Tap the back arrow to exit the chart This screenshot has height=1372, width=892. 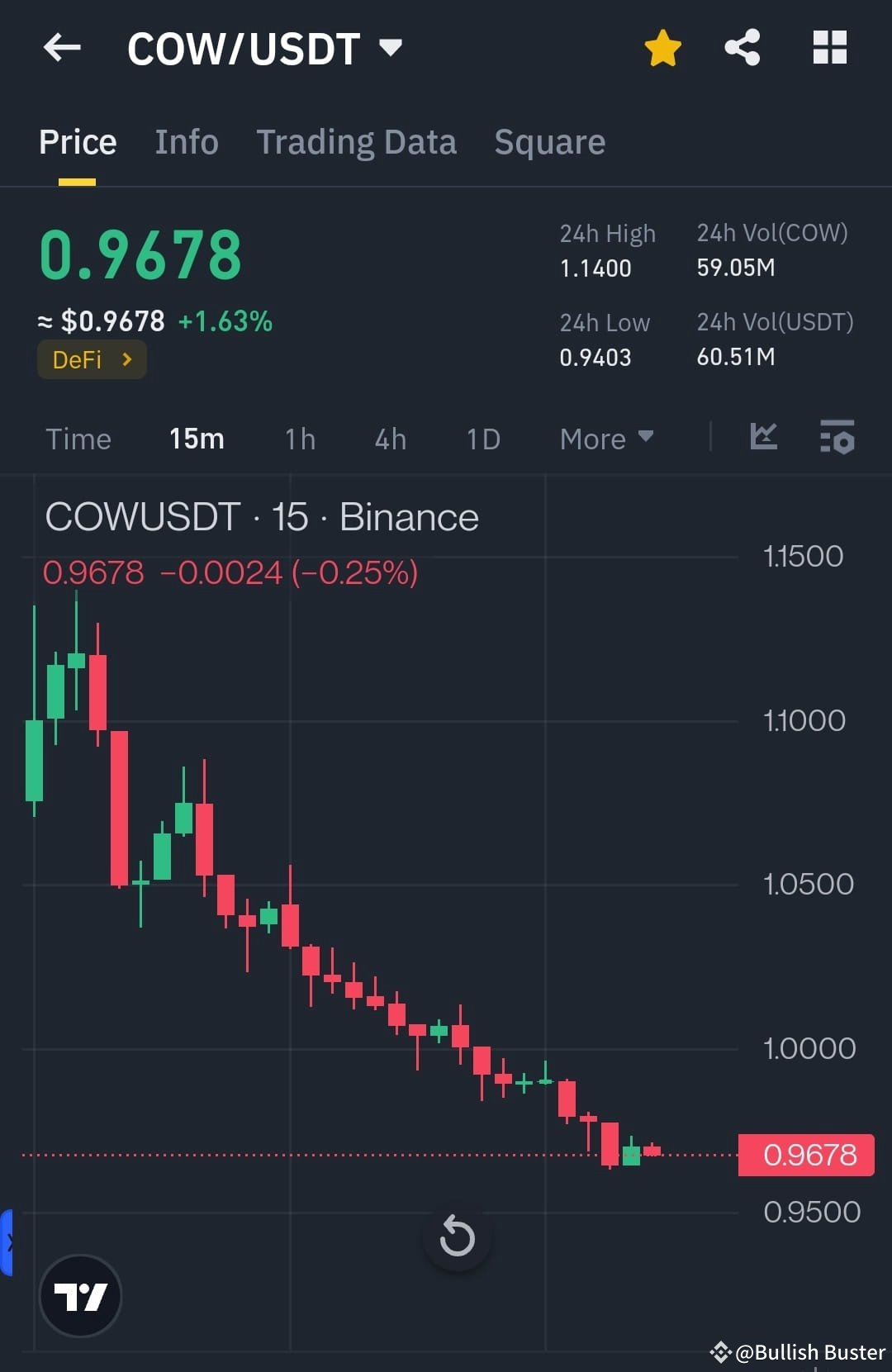click(62, 47)
